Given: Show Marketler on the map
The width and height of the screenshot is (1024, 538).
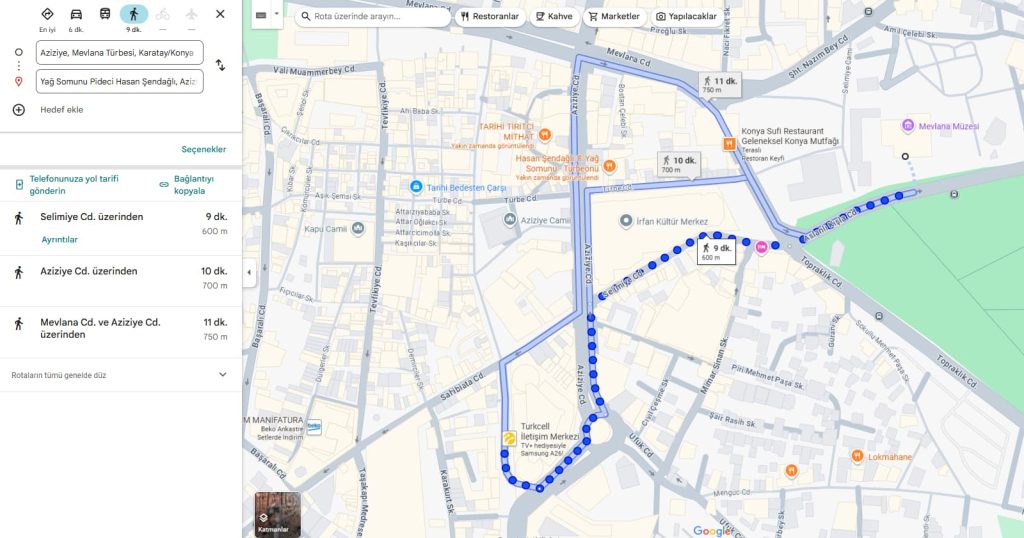Looking at the screenshot, I should click(x=613, y=17).
